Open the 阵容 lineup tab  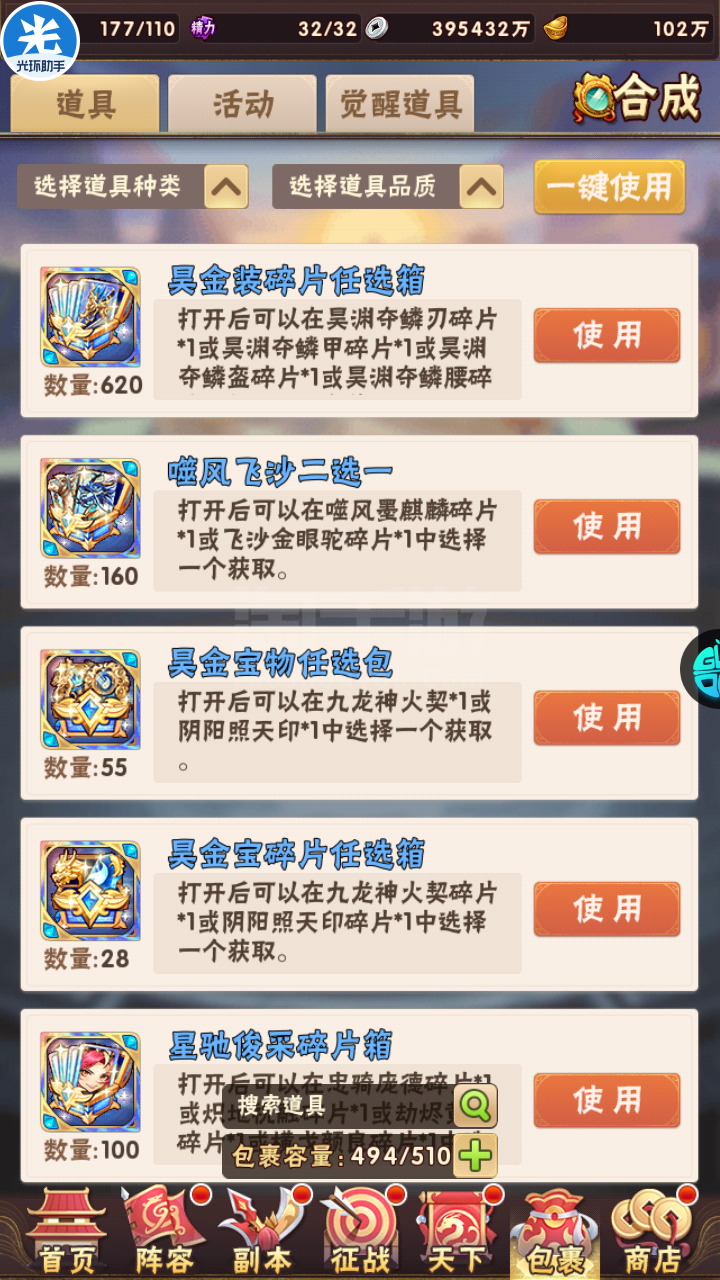click(x=163, y=1233)
